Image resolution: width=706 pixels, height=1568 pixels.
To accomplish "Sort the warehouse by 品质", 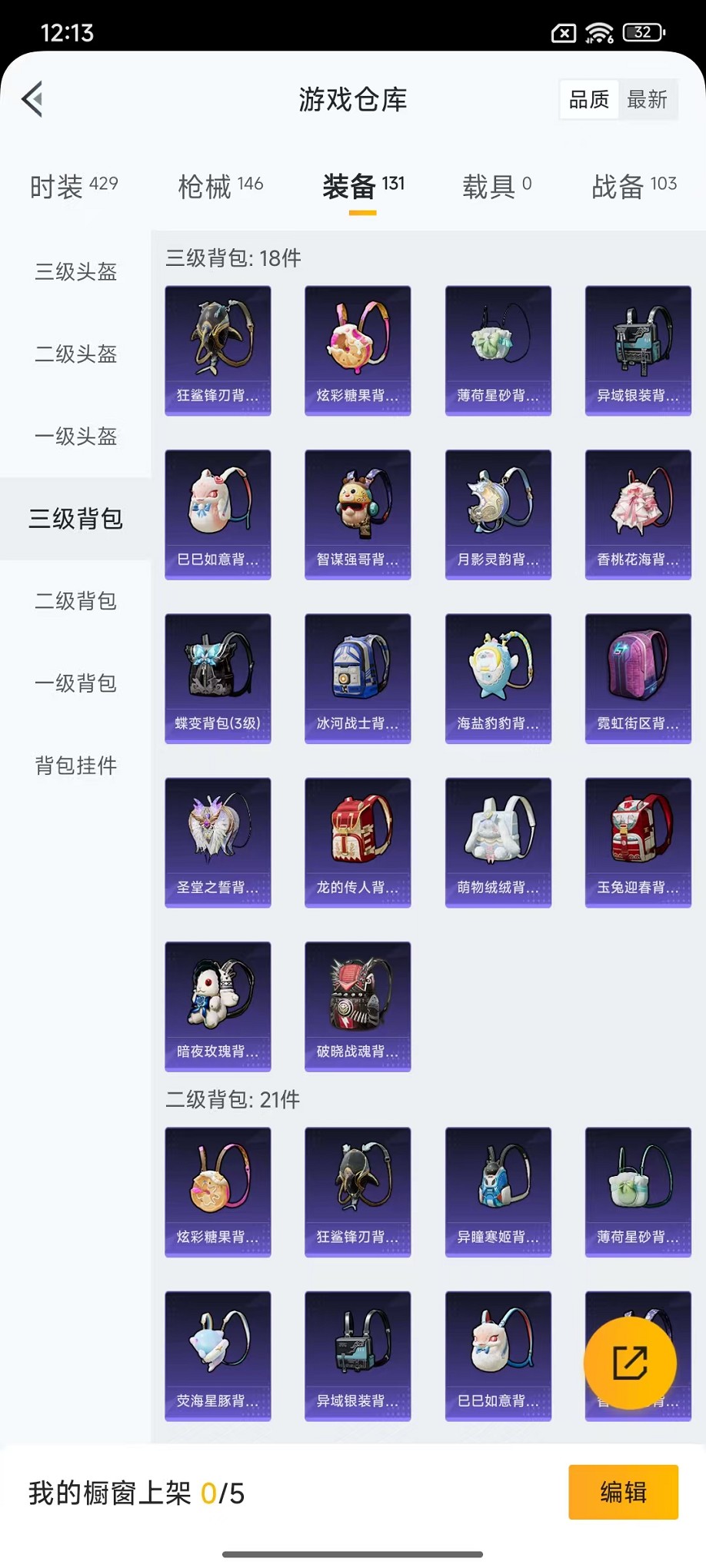I will (x=589, y=99).
